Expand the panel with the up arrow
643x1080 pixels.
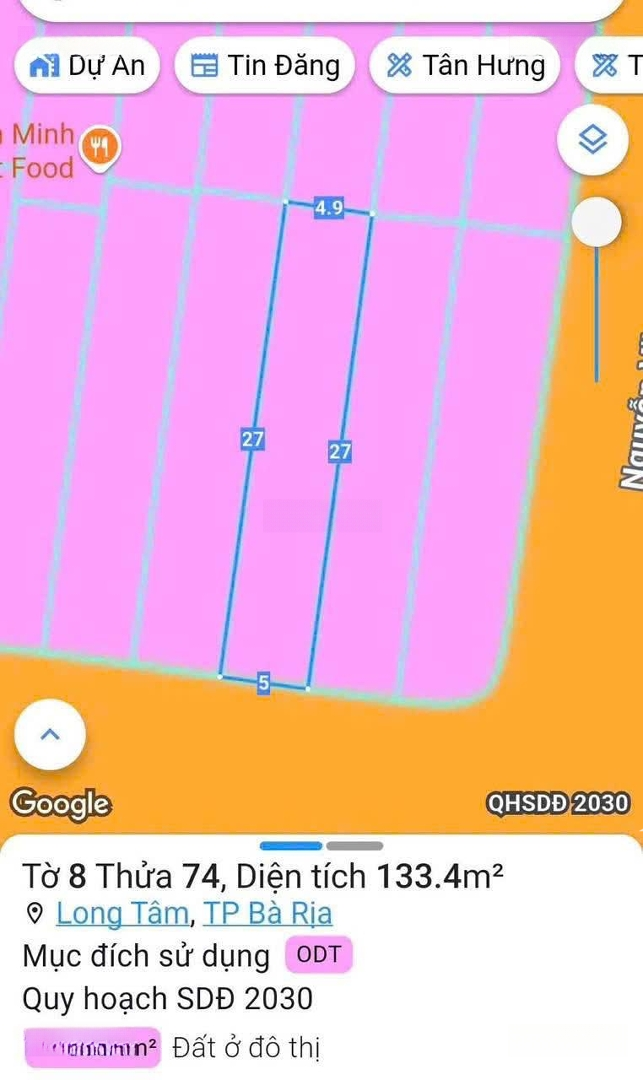pos(50,734)
